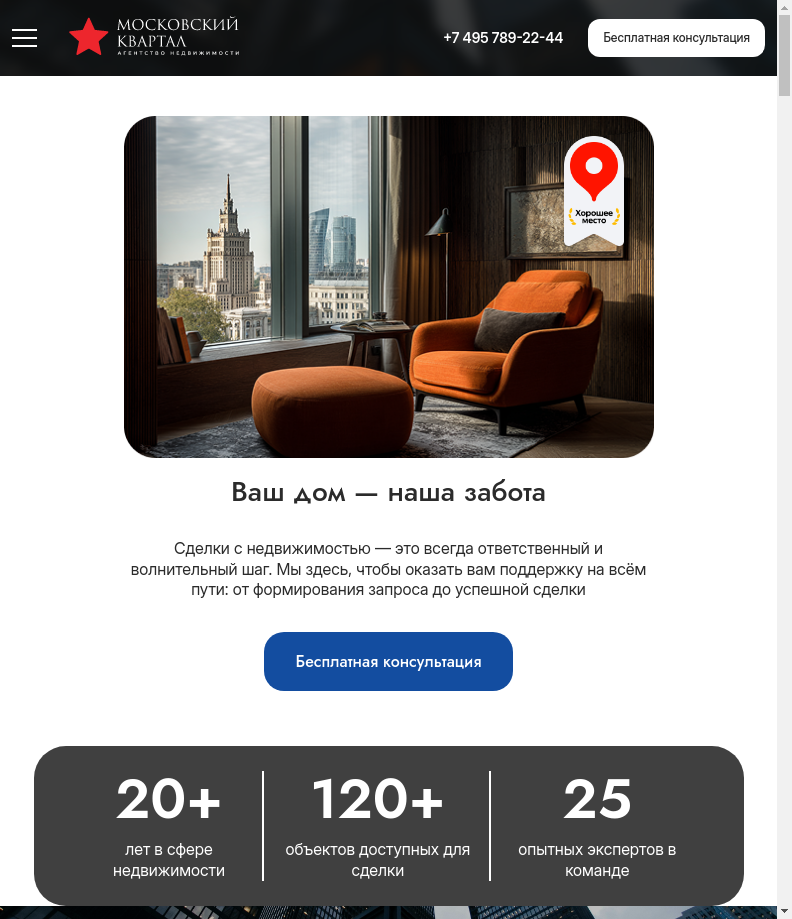The height and width of the screenshot is (919, 792).
Task: Tap the Московский Квартал logo
Action: (155, 37)
